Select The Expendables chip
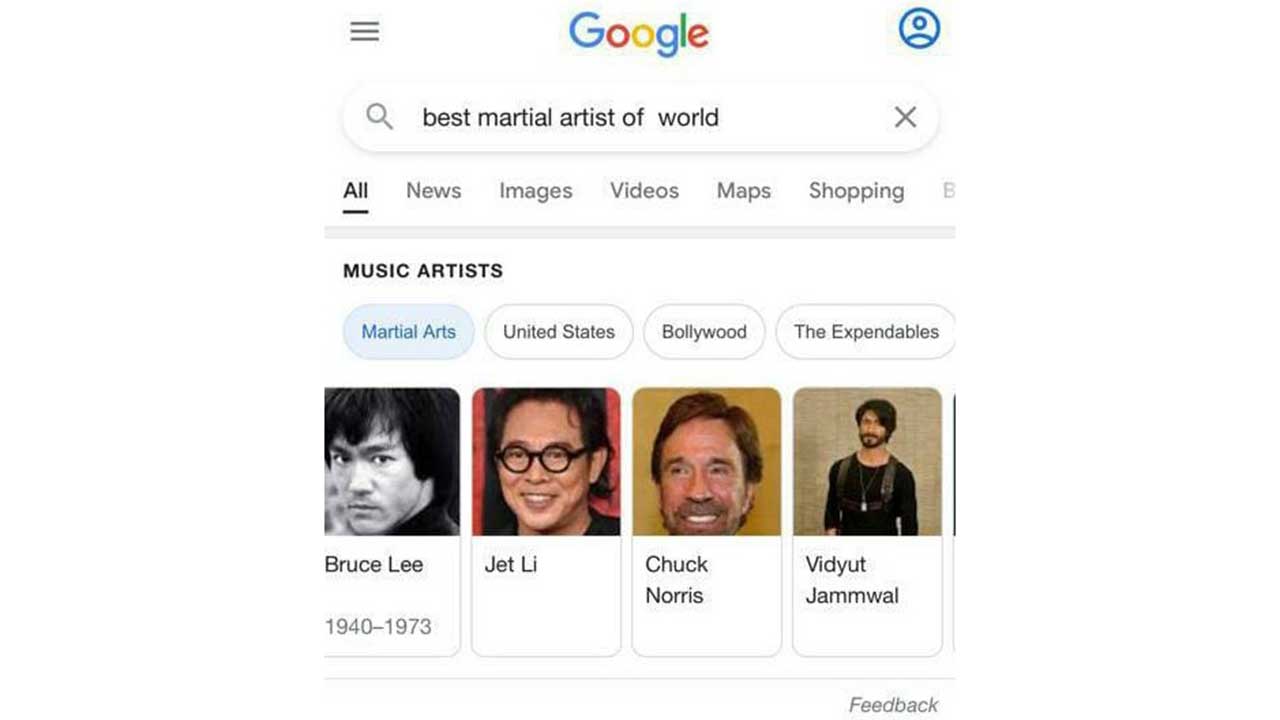 pos(866,332)
